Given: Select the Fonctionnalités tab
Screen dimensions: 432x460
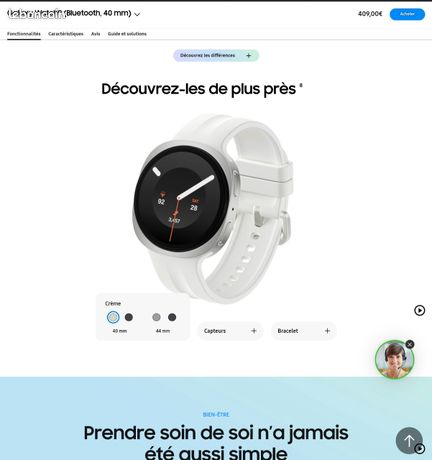Looking at the screenshot, I should coord(24,34).
